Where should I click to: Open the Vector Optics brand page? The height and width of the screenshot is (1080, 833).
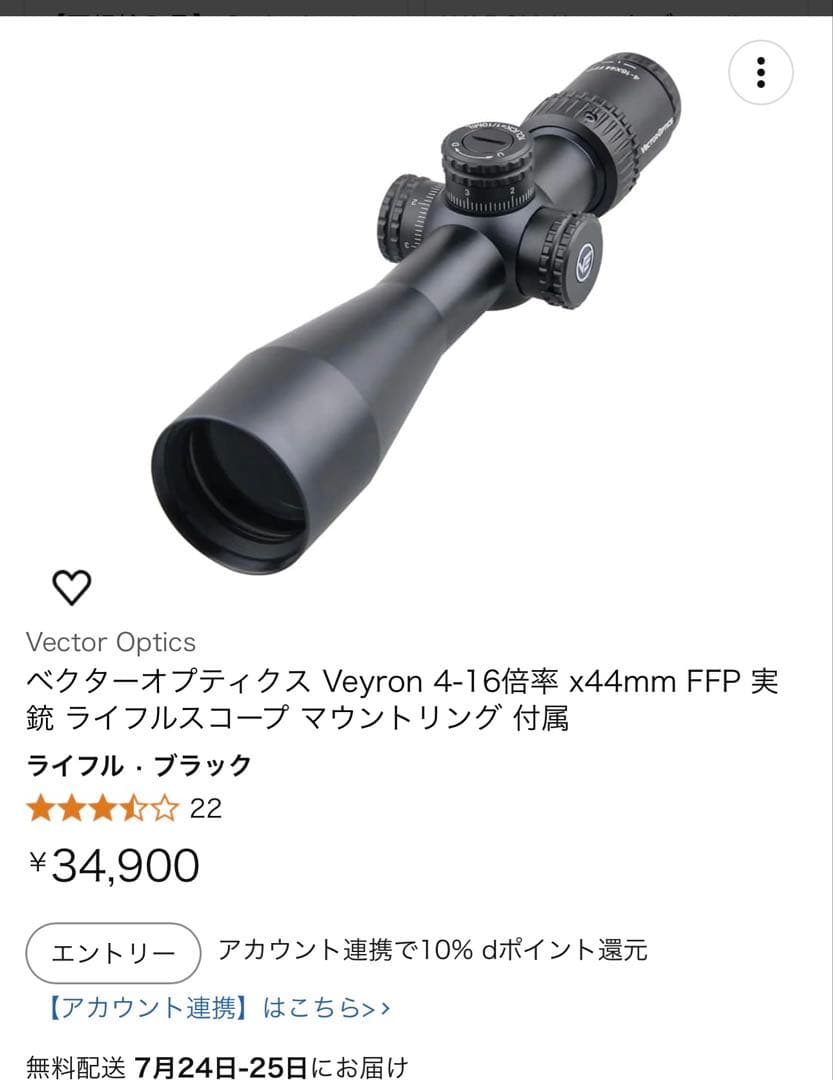click(x=113, y=641)
